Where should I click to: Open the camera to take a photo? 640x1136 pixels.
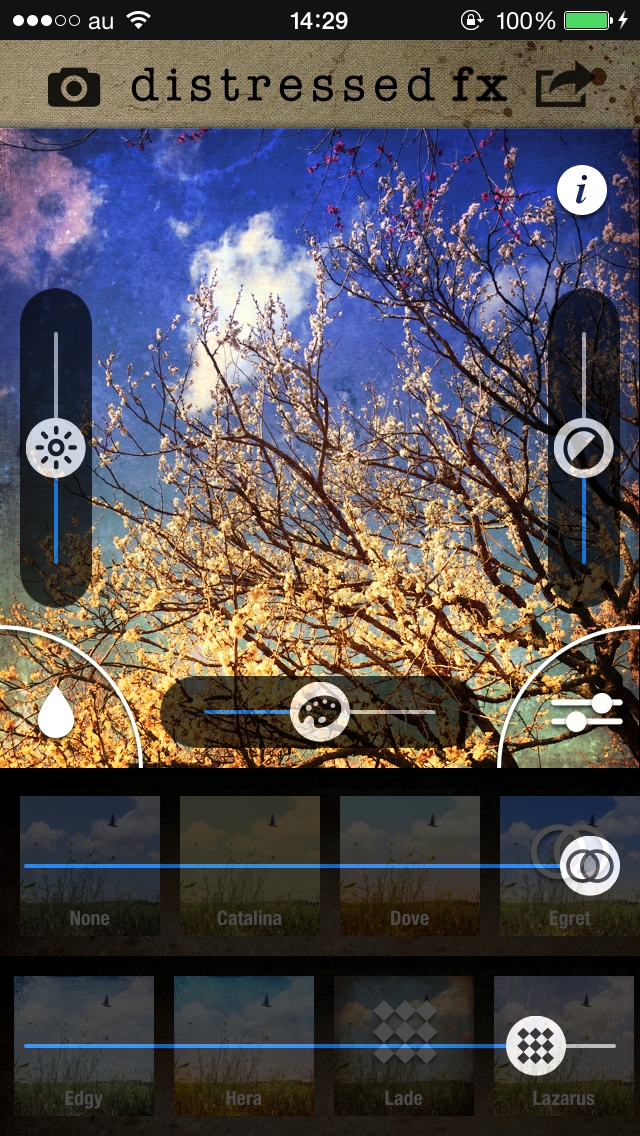click(x=74, y=88)
